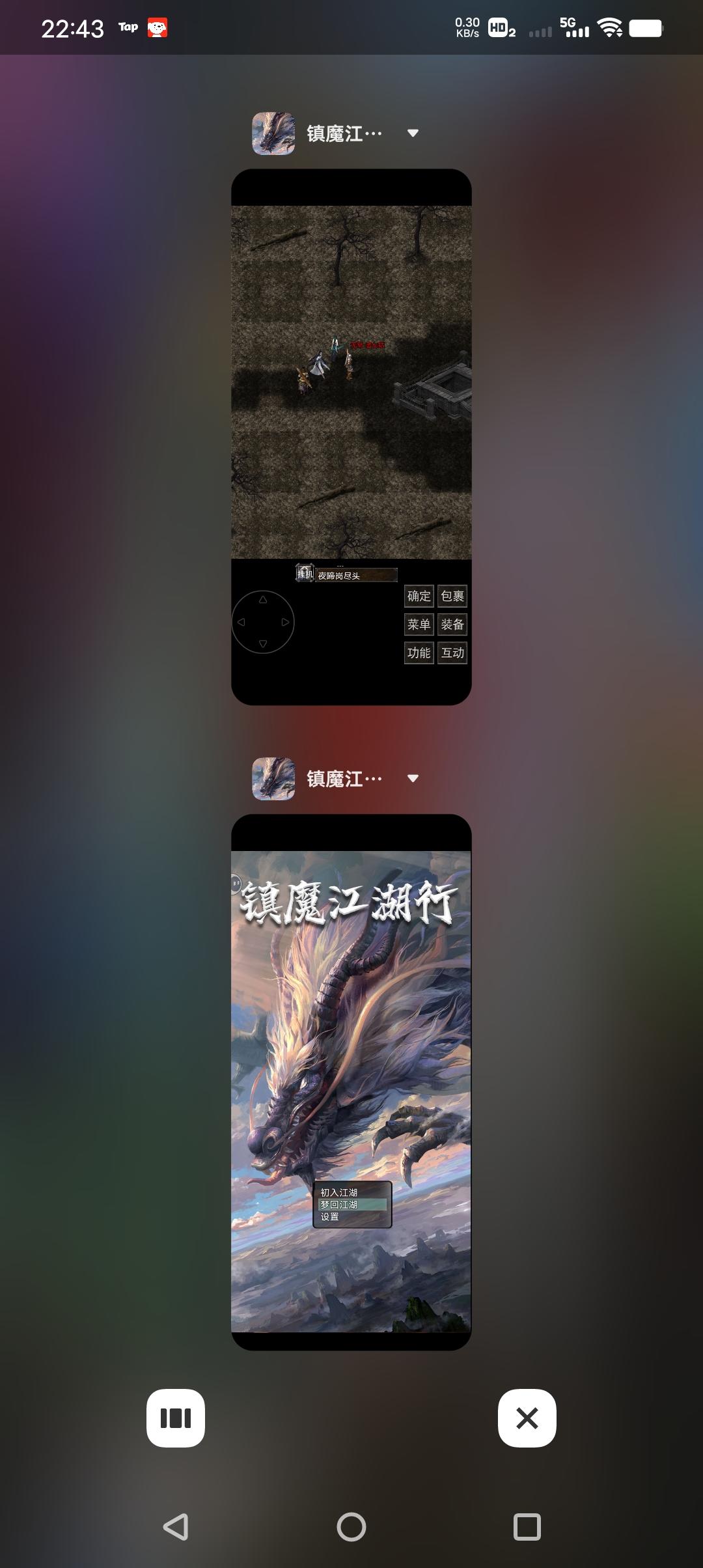Viewport: 703px width, 1568px height.
Task: Open the 包裹 inventory button
Action: tap(454, 596)
